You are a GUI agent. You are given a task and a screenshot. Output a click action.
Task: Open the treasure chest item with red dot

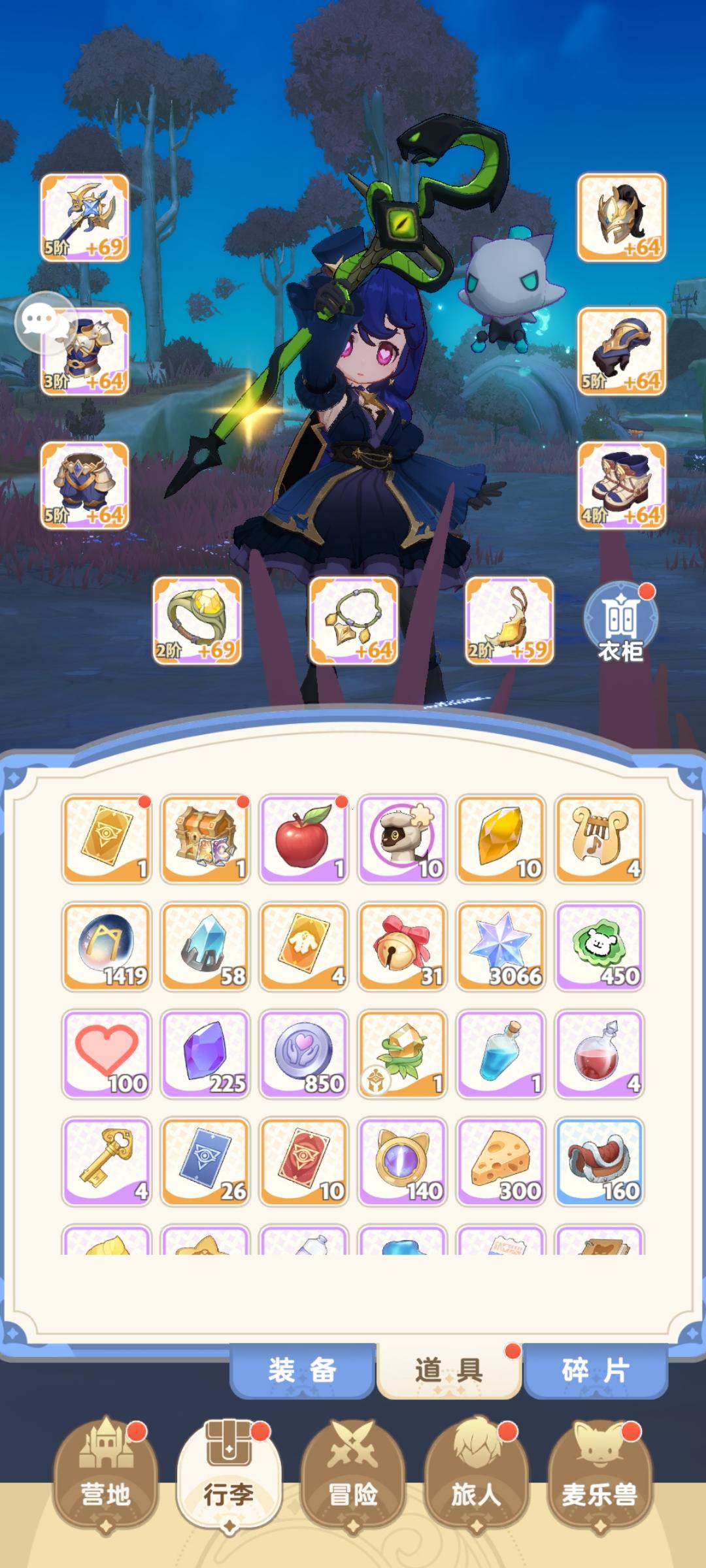(x=205, y=835)
